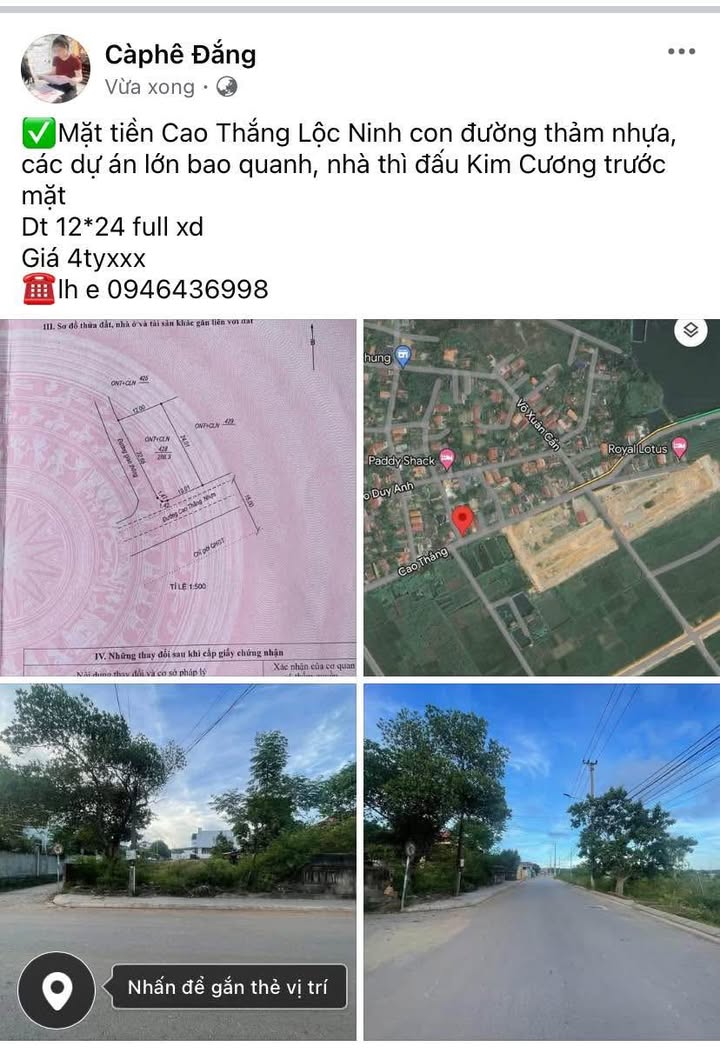Open Càphê Đắng's profile picture
The image size is (720, 1053).
click(56, 68)
